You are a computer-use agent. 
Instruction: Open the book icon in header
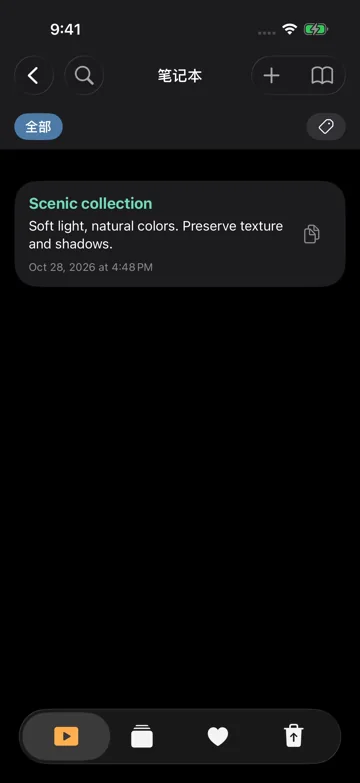point(322,76)
